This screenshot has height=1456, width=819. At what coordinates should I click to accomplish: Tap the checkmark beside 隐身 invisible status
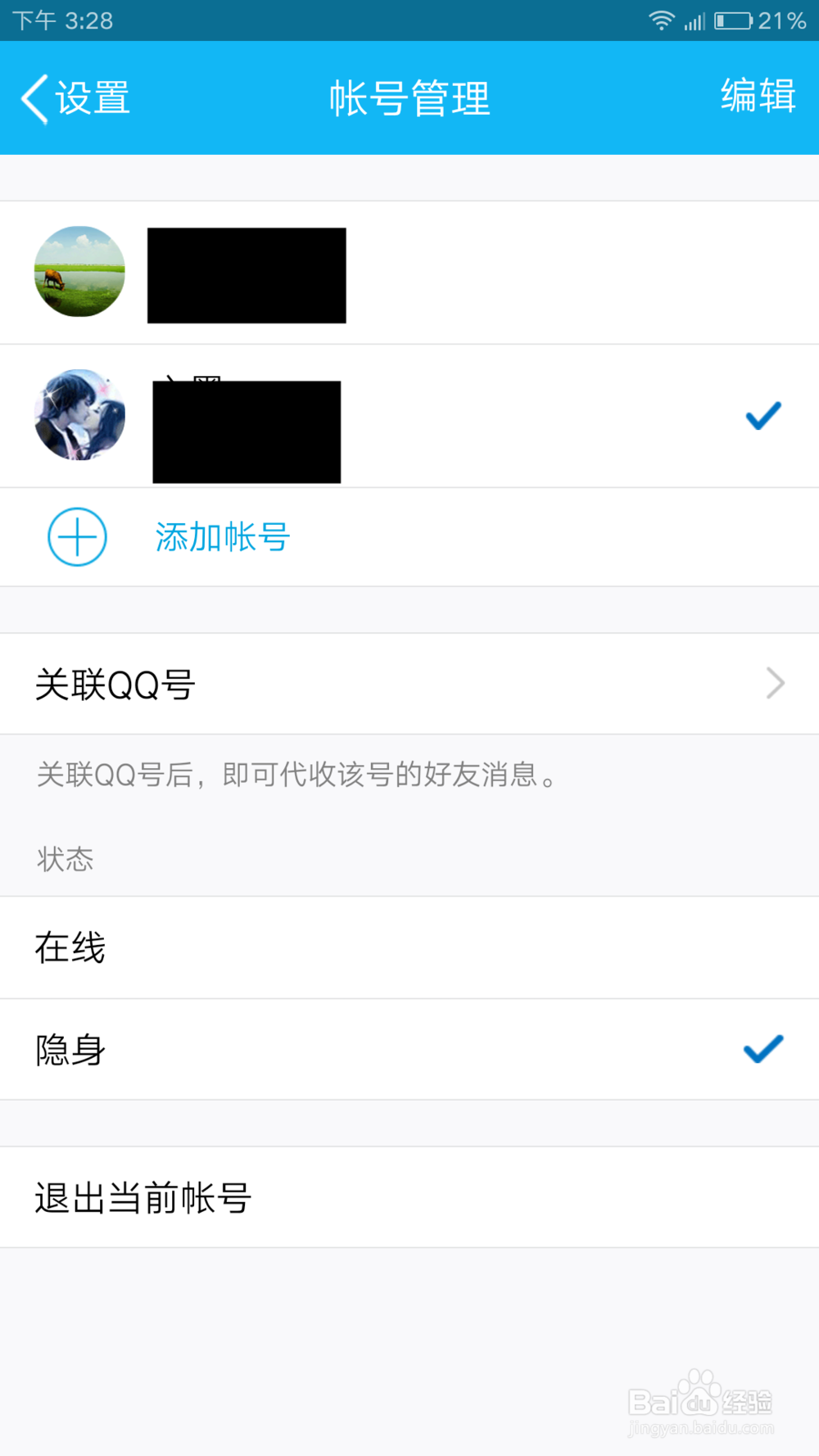[762, 1049]
